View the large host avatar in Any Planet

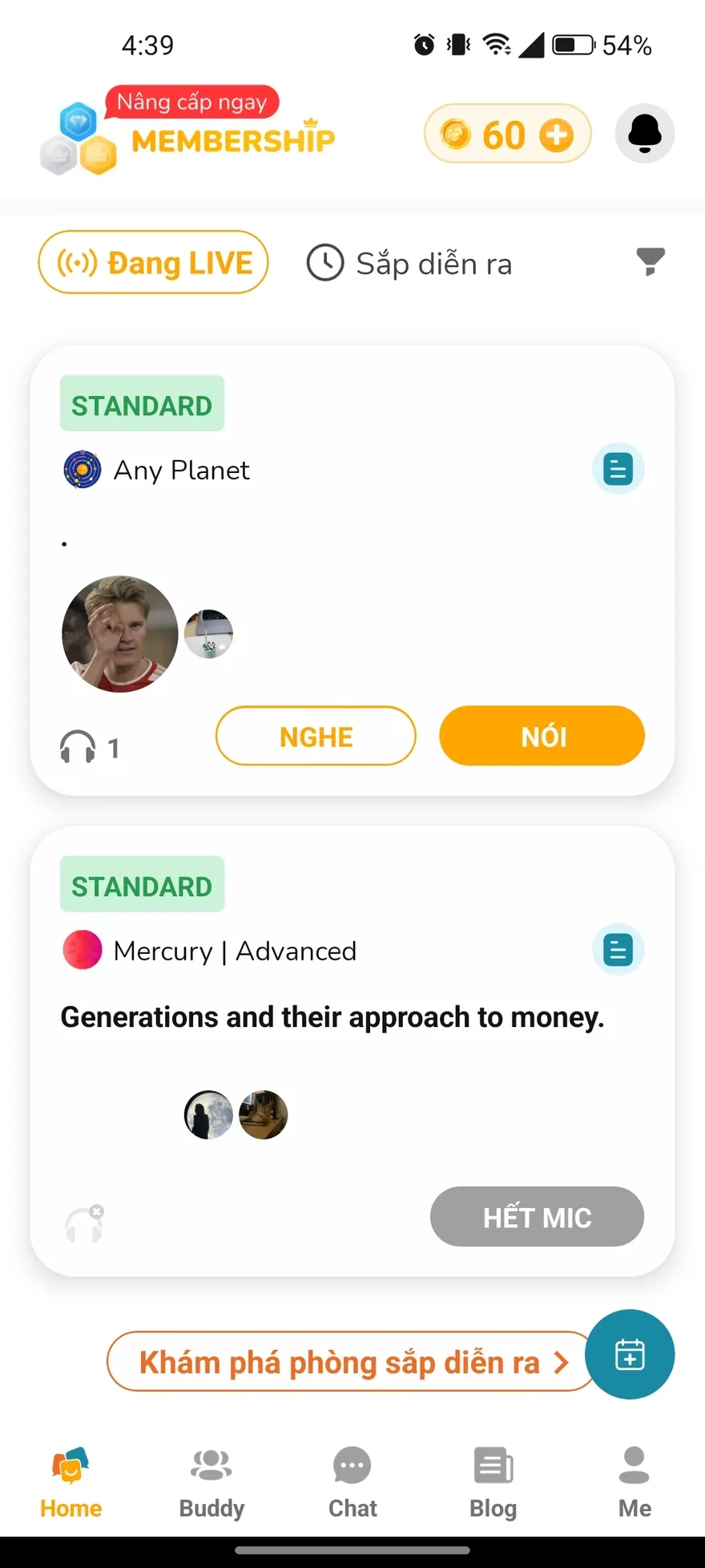point(120,634)
